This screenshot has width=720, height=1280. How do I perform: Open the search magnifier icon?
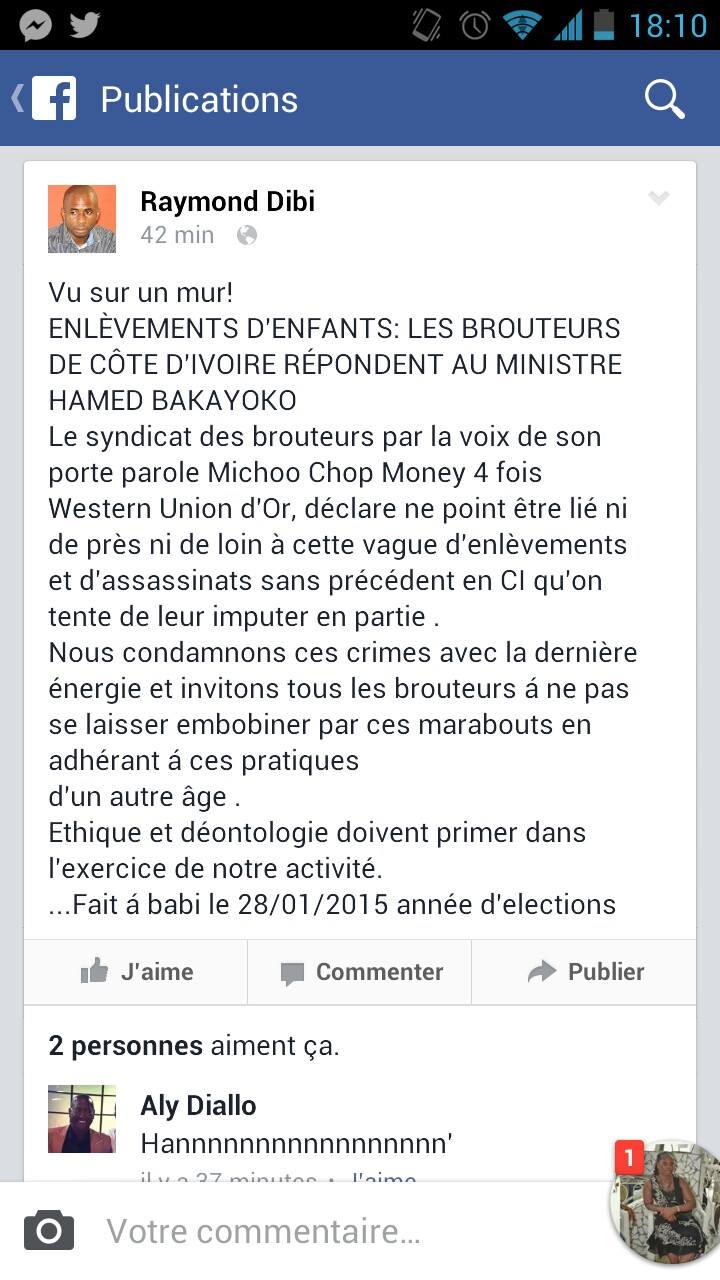pyautogui.click(x=664, y=99)
